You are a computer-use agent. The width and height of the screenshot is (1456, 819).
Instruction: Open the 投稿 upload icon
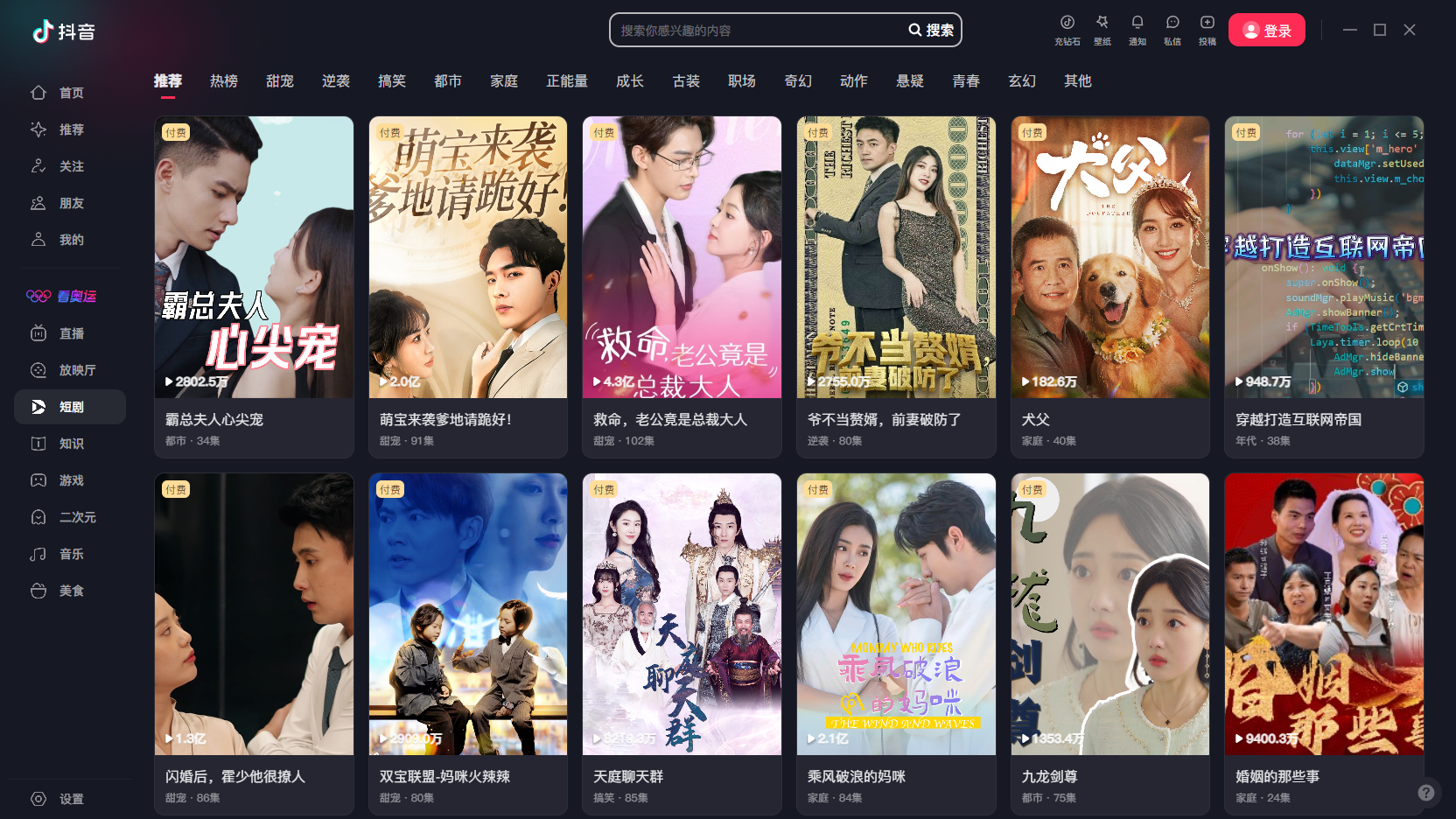1207,29
